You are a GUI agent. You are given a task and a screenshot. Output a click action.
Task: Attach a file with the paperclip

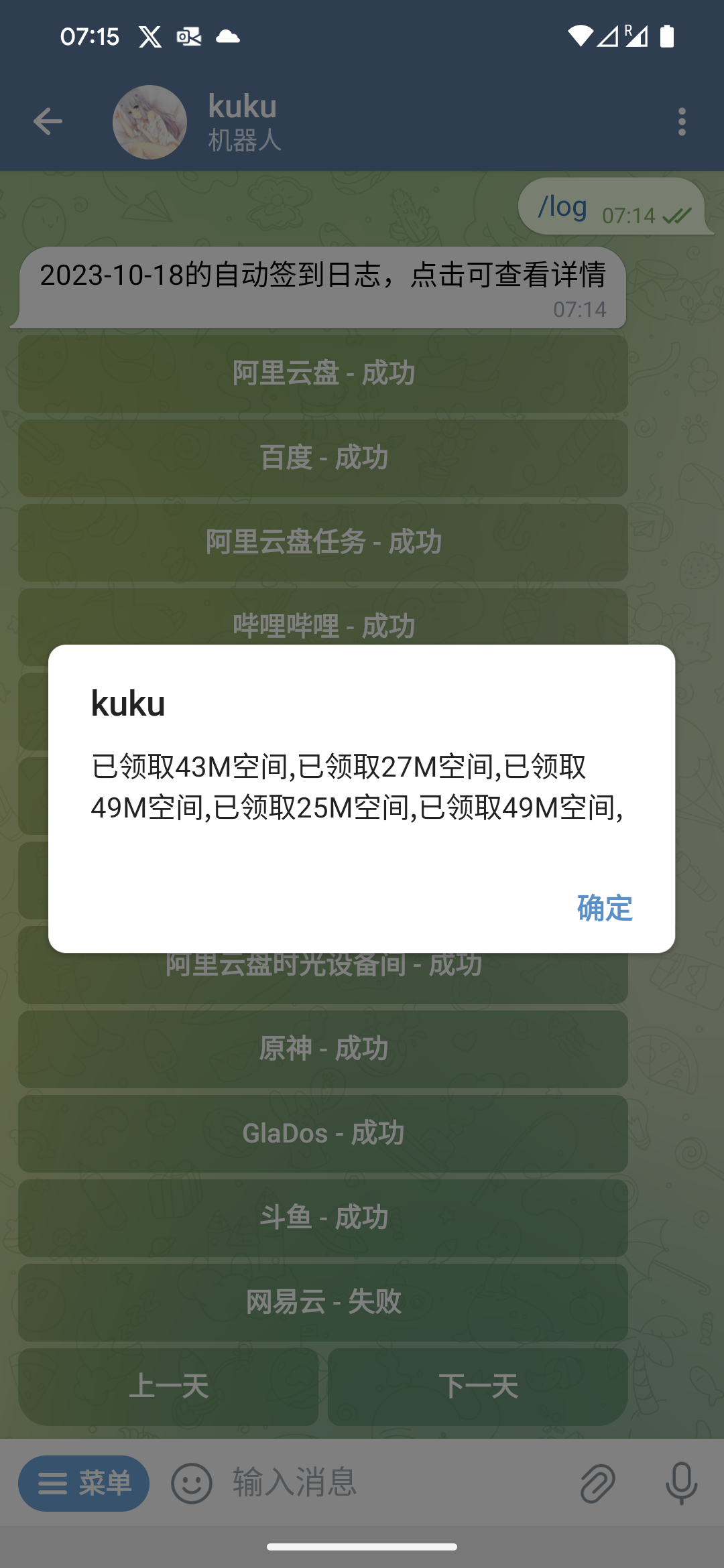point(597,1483)
